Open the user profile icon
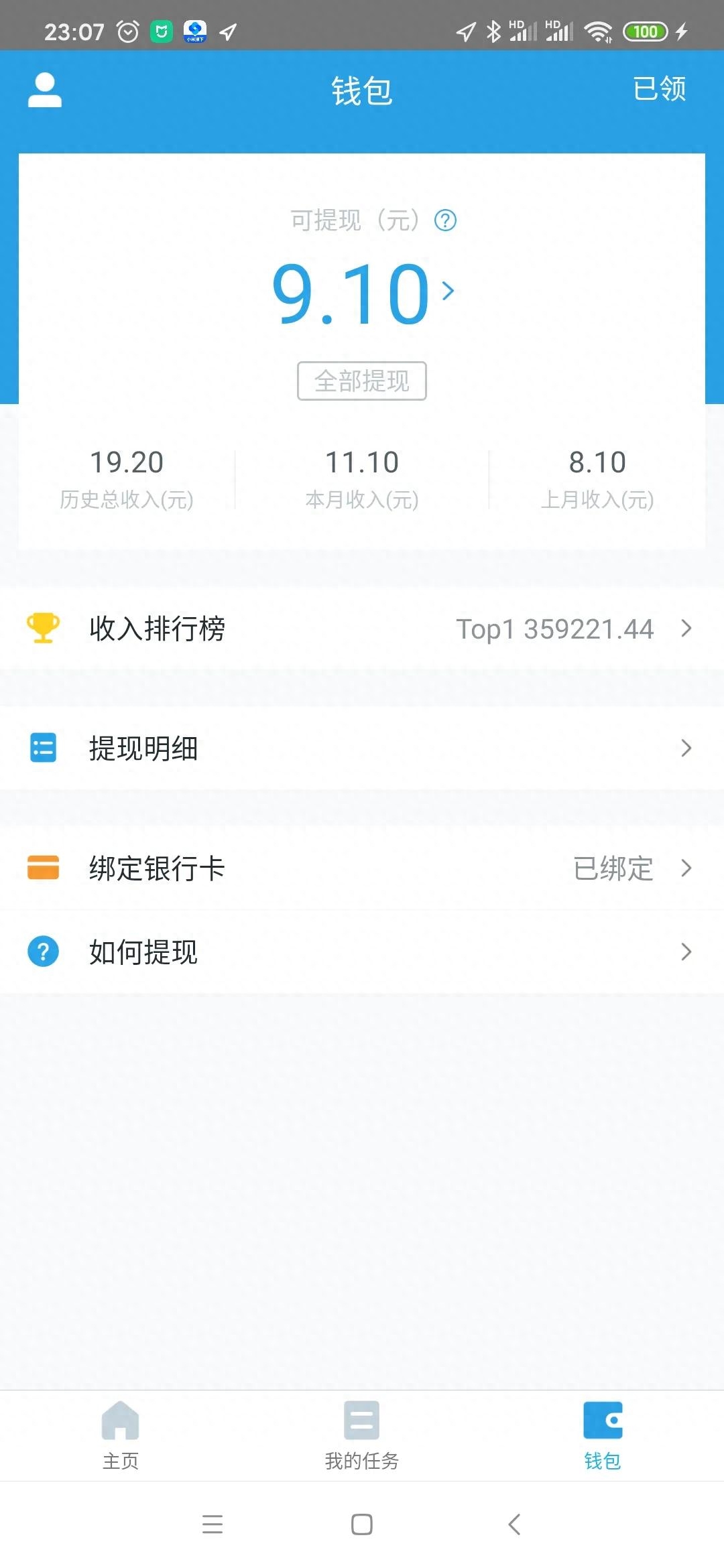724x1568 pixels. coord(45,90)
